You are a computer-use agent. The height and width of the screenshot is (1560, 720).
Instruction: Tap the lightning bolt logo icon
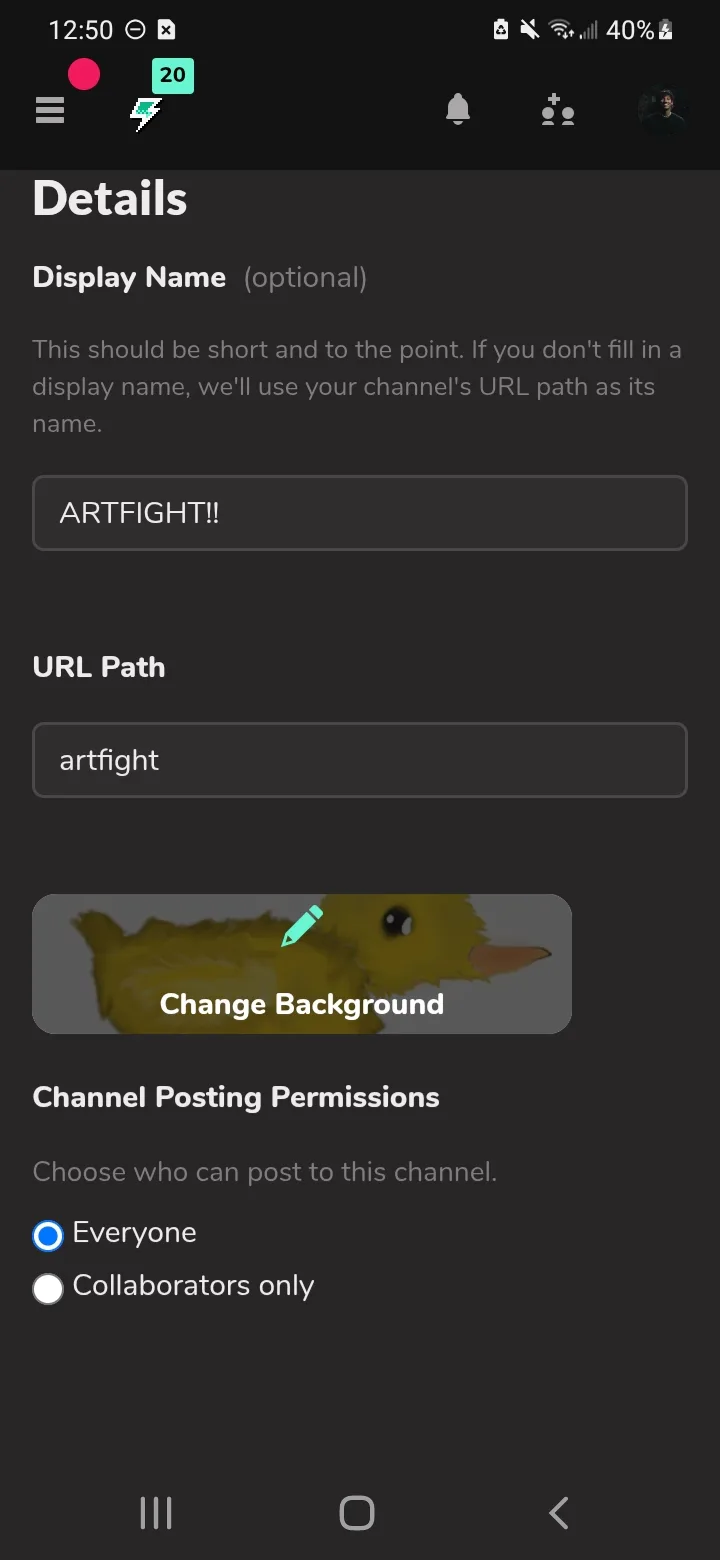pyautogui.click(x=146, y=114)
